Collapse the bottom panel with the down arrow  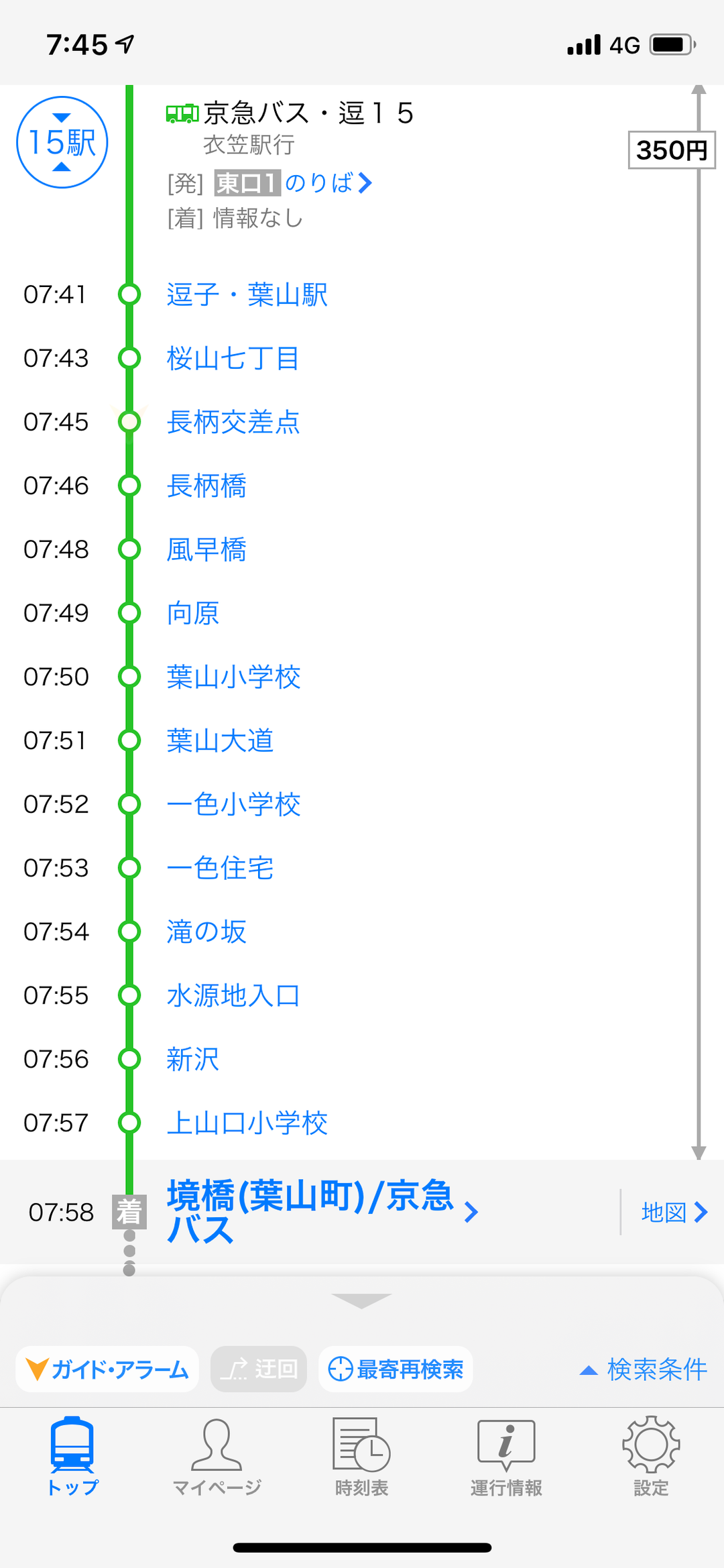pos(361,1300)
